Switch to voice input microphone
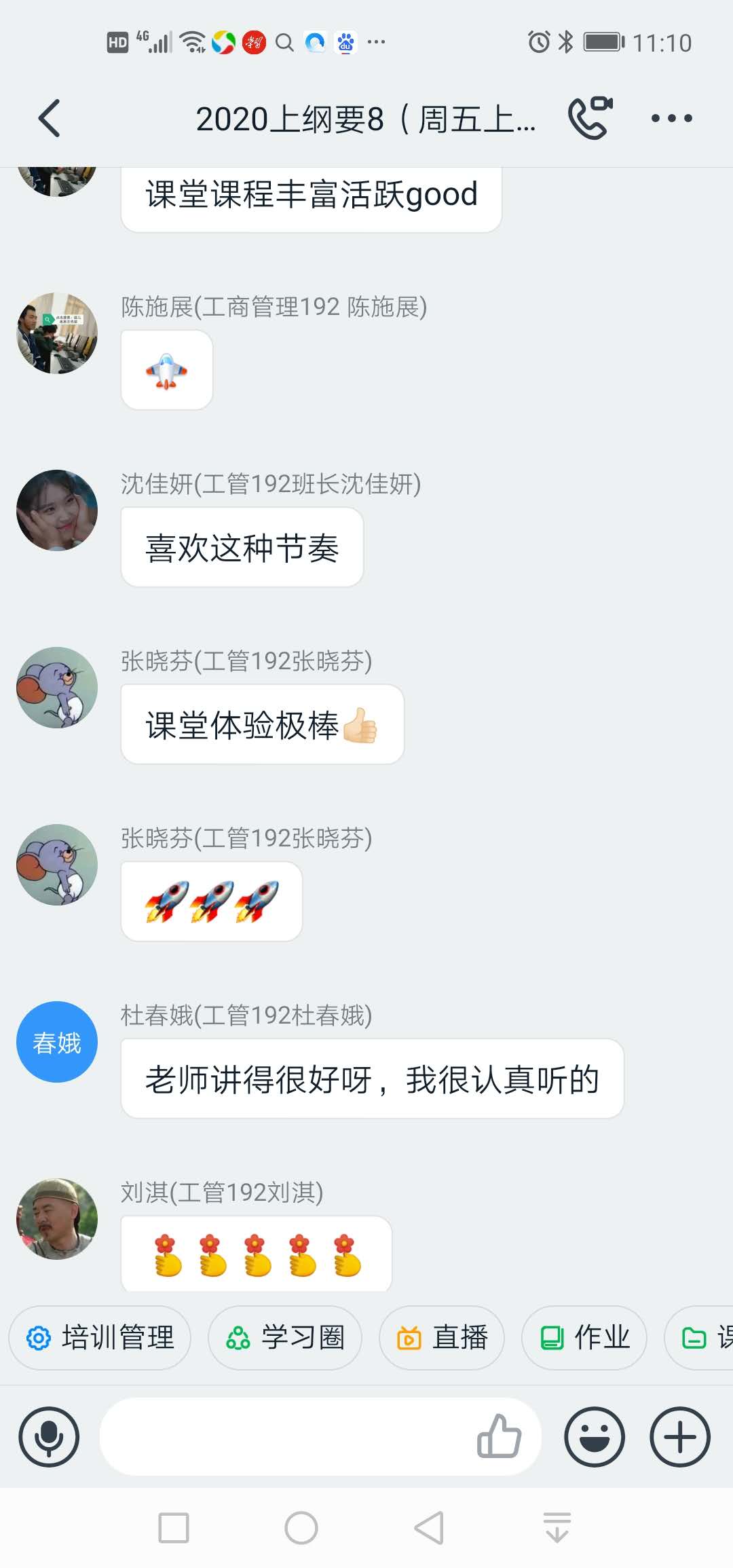This screenshot has width=733, height=1568. click(49, 1436)
